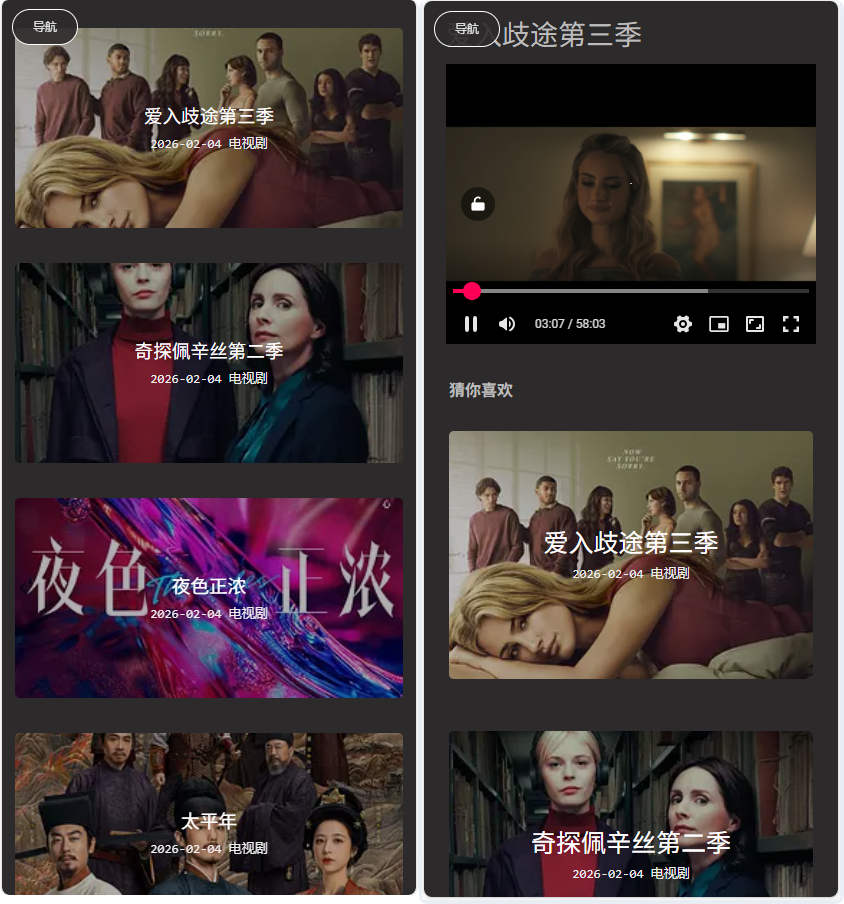Screen dimensions: 844x904
Task: Switch the video to theater/wide mode
Action: pyautogui.click(x=755, y=323)
